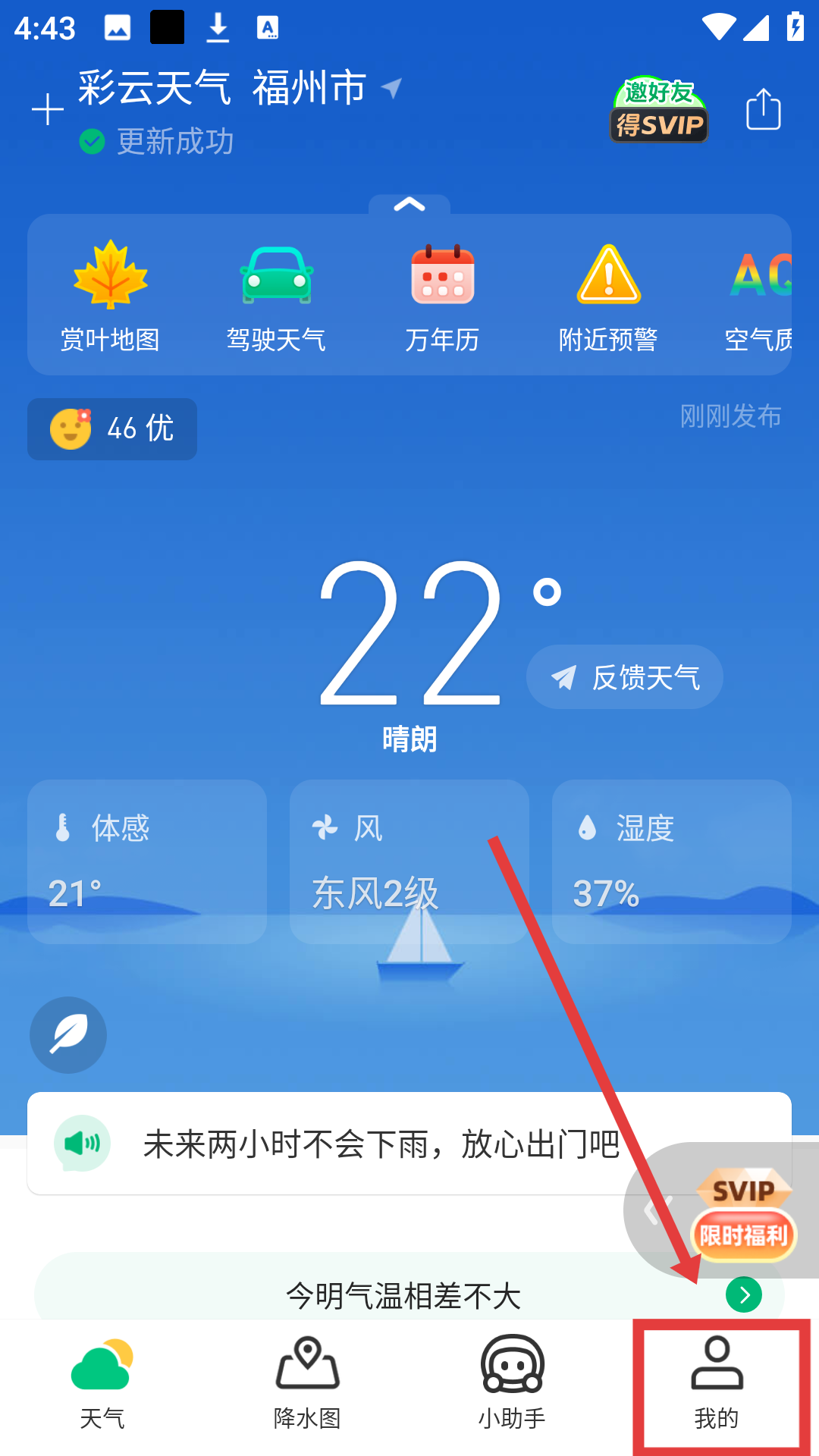Screen dimensions: 819x1456
Task: Open the invite friends SVIP banner
Action: click(659, 111)
